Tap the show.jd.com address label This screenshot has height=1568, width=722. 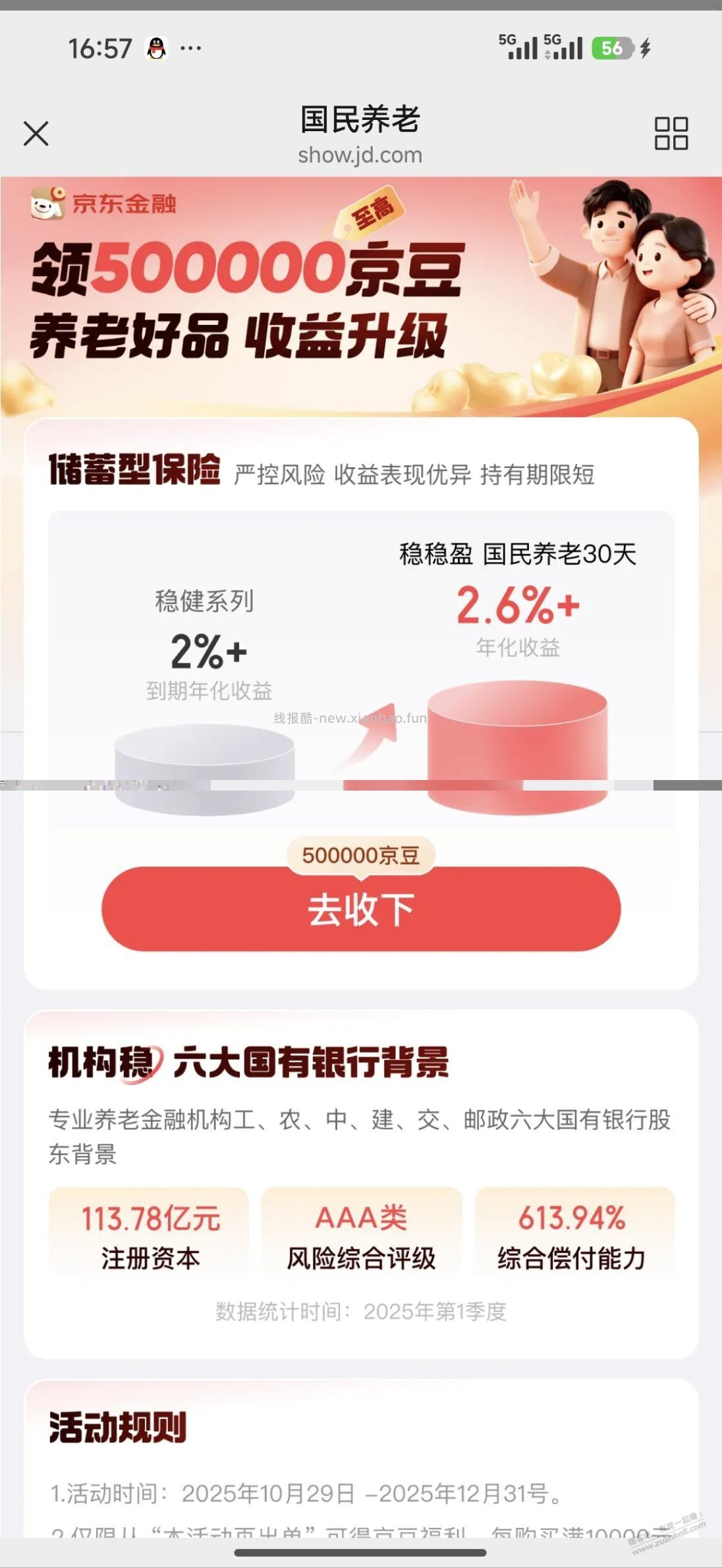pyautogui.click(x=360, y=155)
